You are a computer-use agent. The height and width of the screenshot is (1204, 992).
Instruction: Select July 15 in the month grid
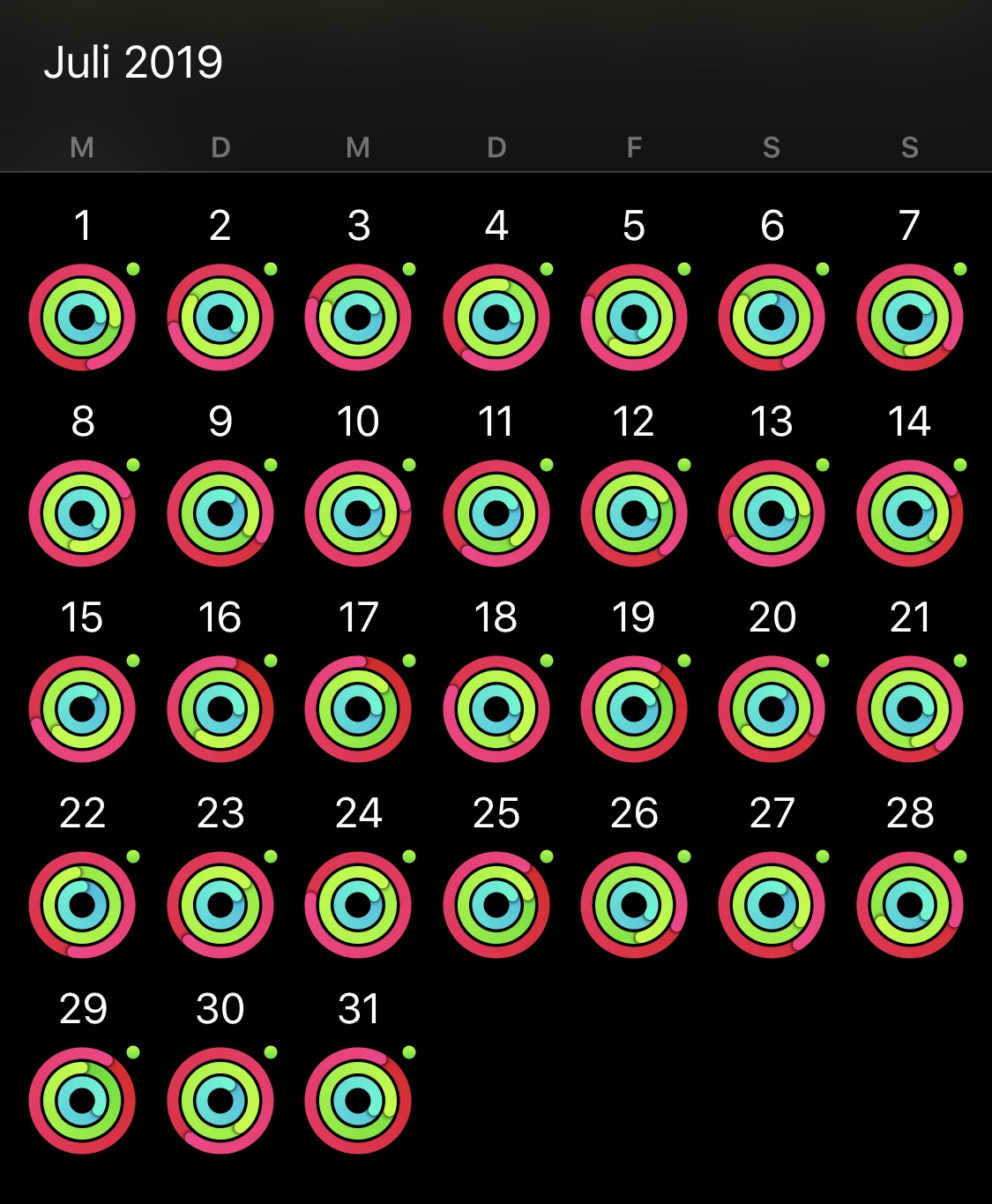[82, 709]
